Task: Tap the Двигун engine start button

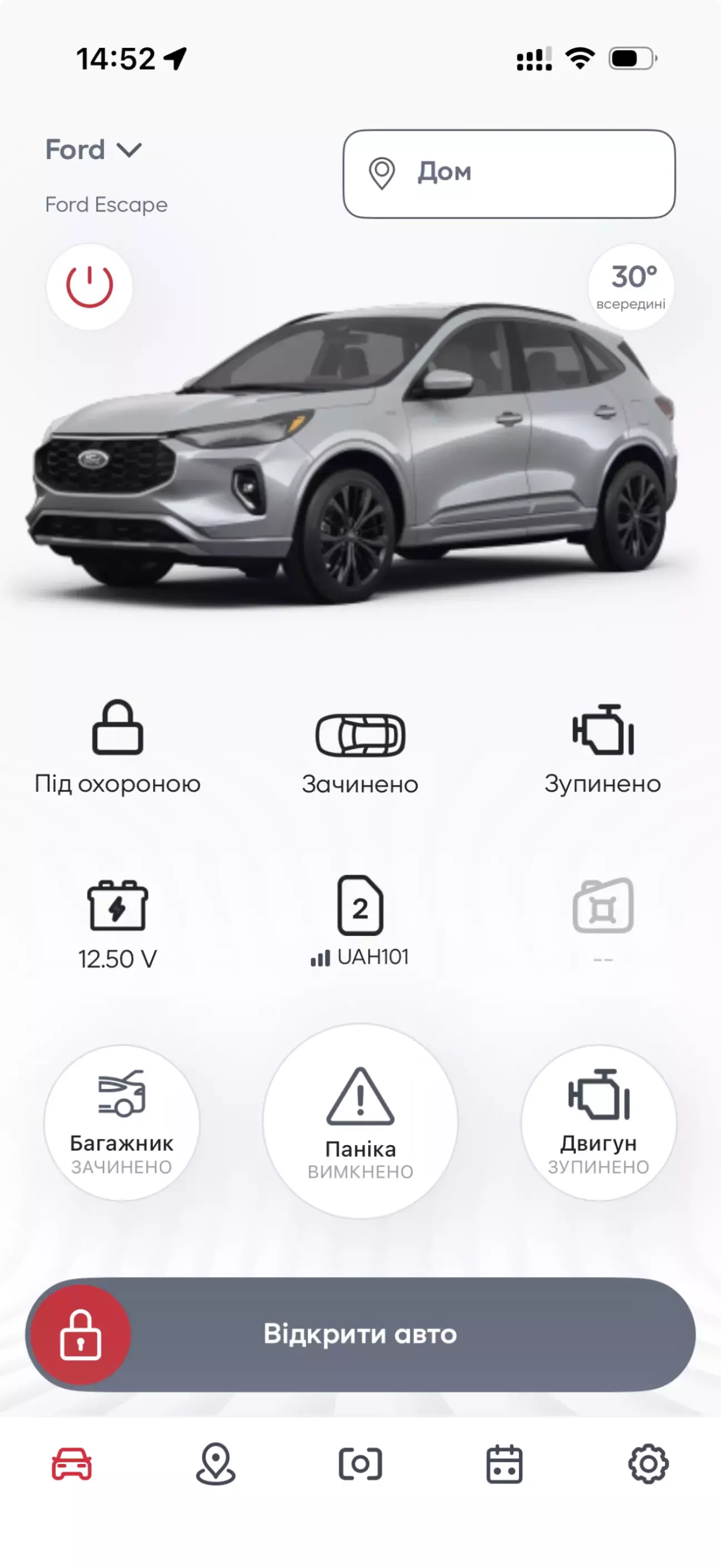Action: pos(598,1122)
